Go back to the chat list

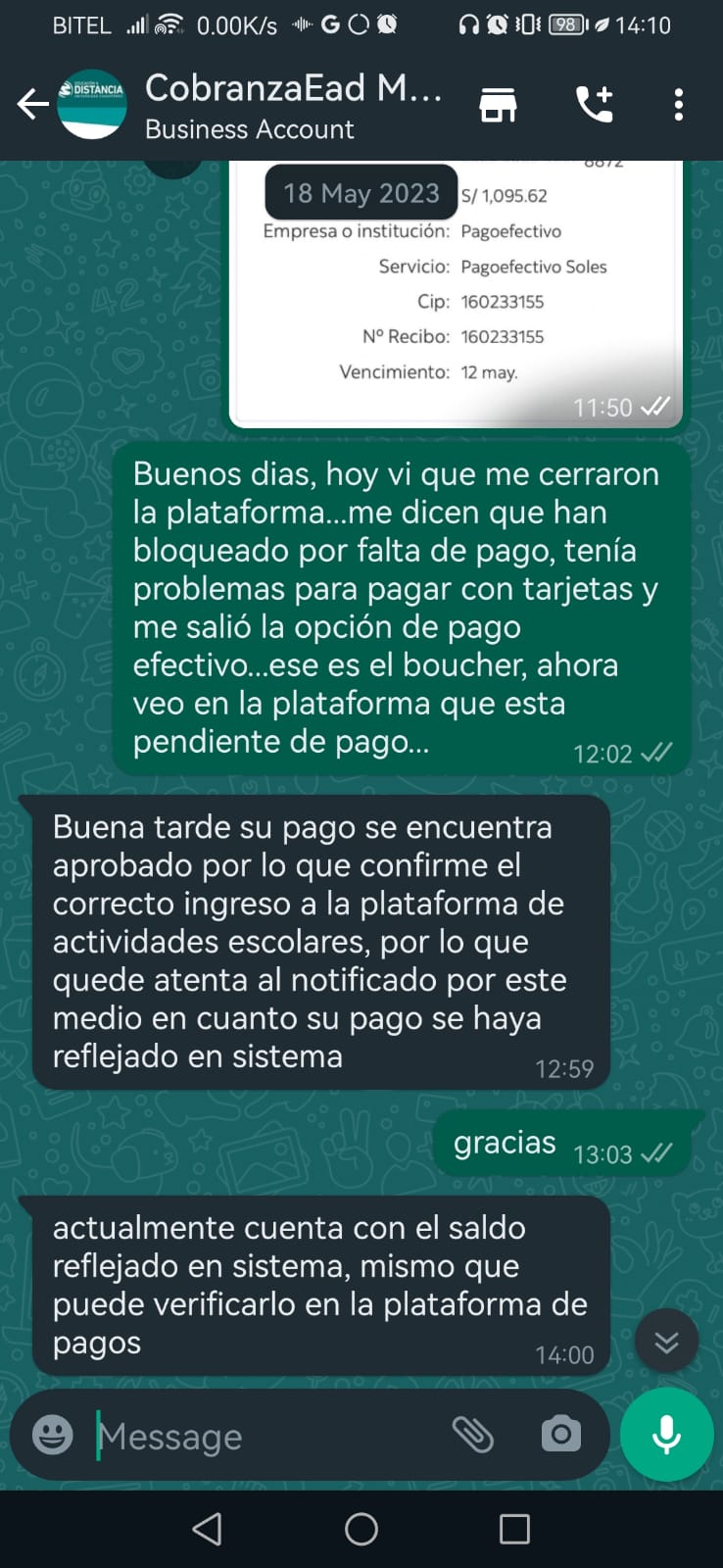click(x=32, y=104)
